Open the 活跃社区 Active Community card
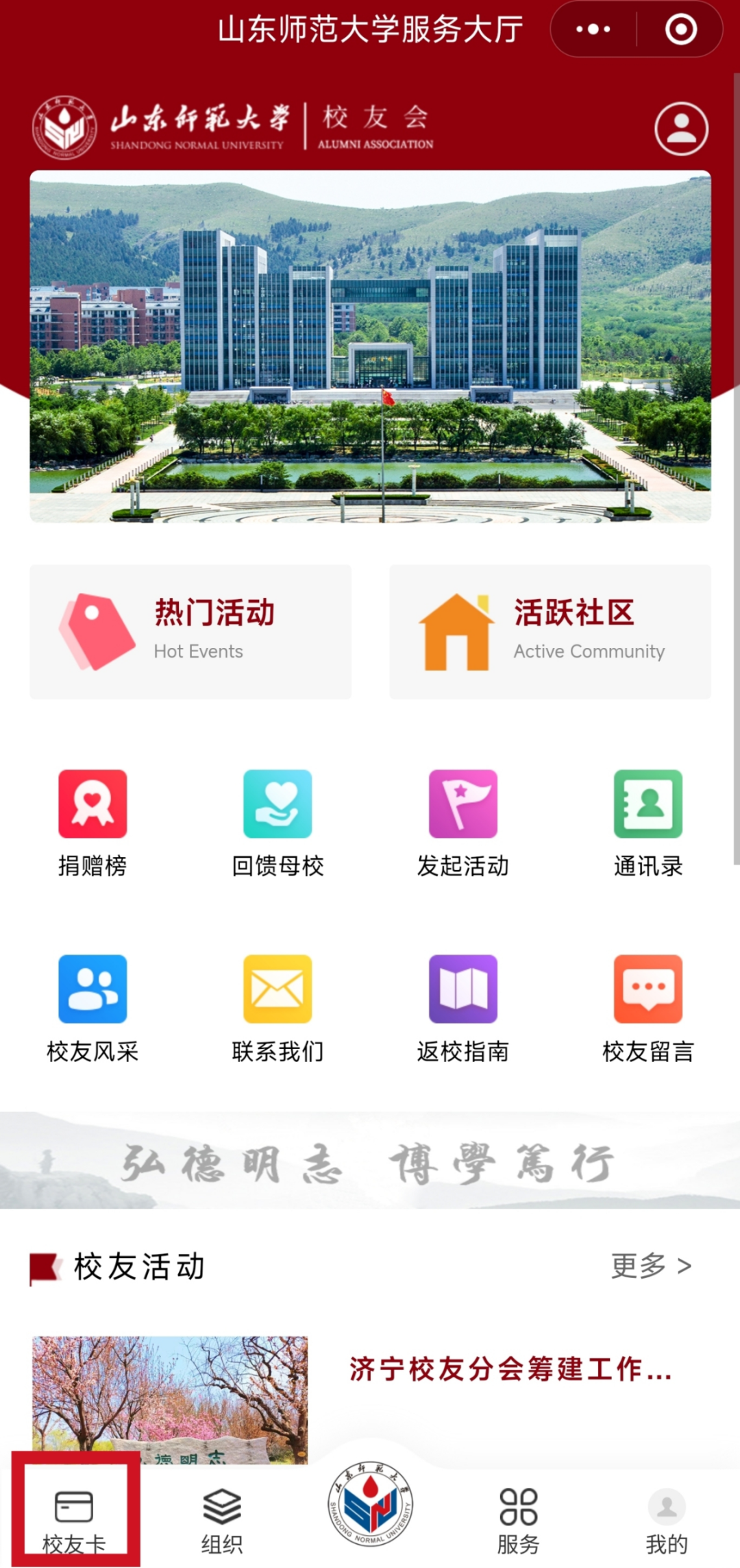The height and width of the screenshot is (1568, 740). (x=550, y=631)
